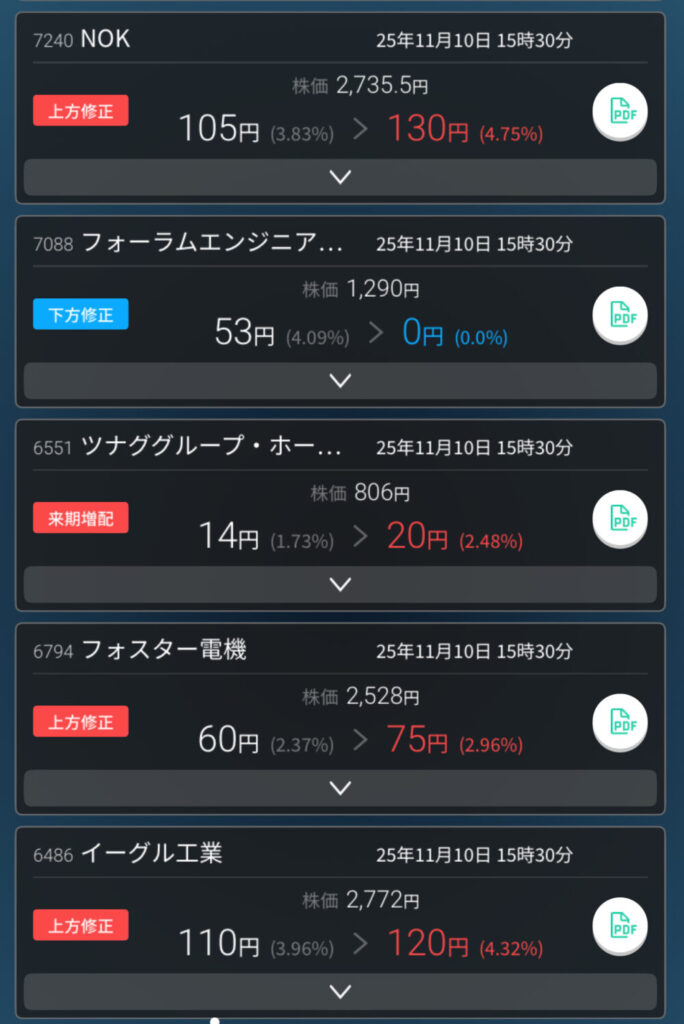Open the PDF for NOK
The image size is (684, 1024).
click(x=620, y=113)
